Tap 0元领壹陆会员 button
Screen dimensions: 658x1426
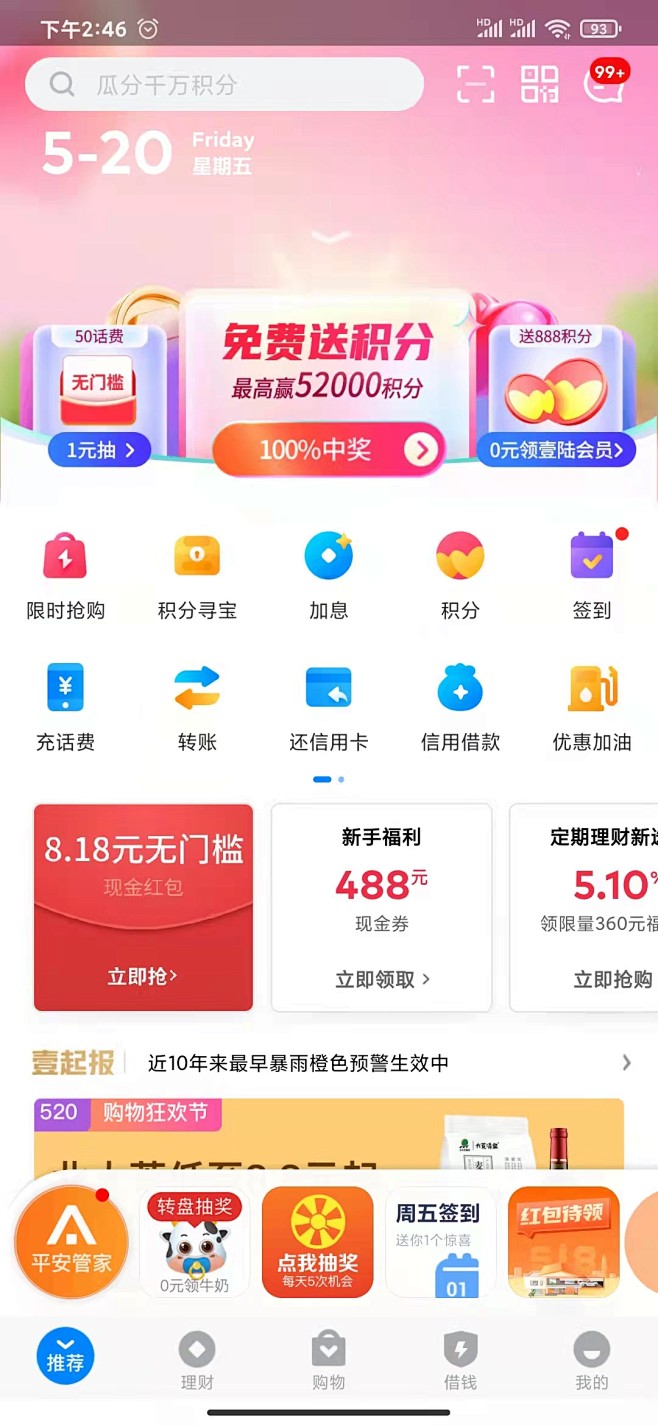556,450
